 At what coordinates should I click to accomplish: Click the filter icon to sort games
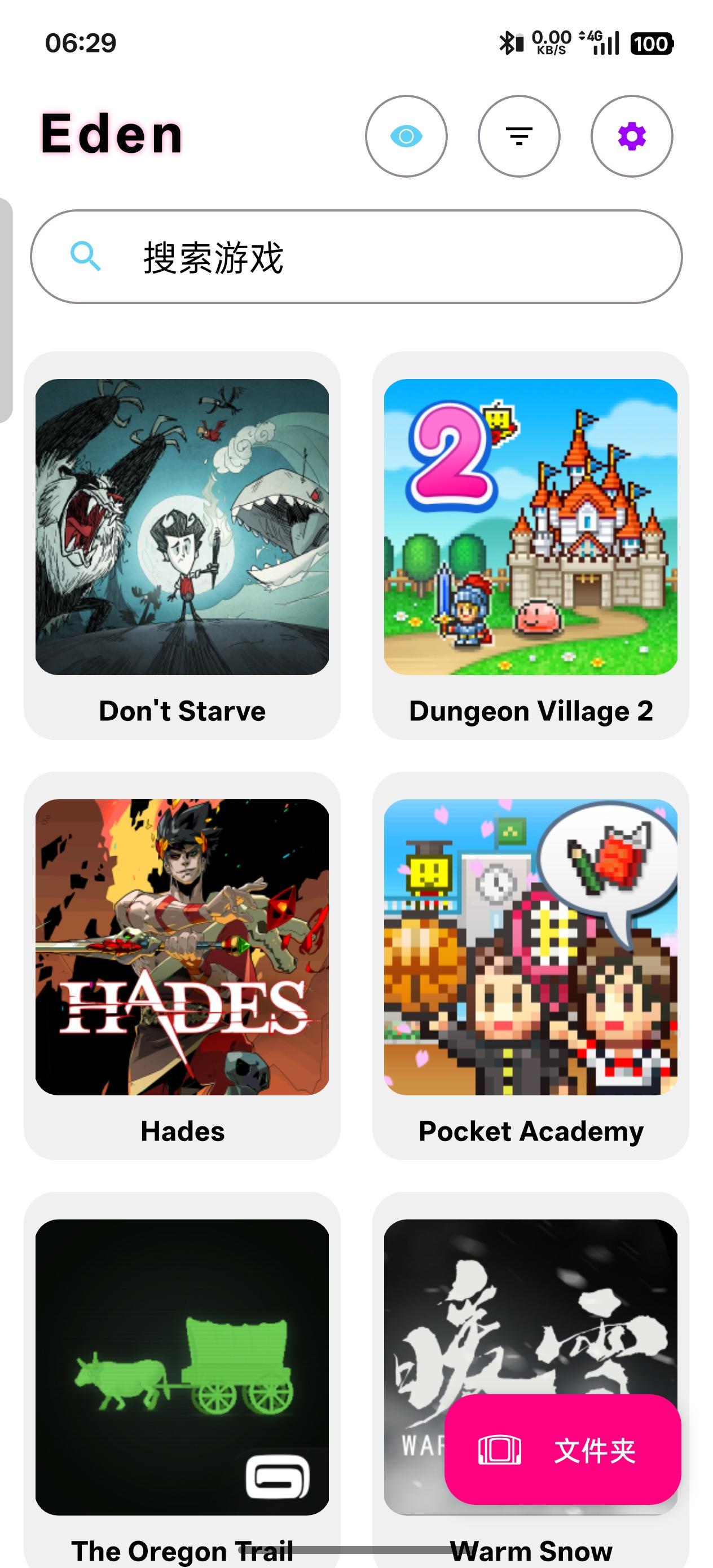(519, 137)
